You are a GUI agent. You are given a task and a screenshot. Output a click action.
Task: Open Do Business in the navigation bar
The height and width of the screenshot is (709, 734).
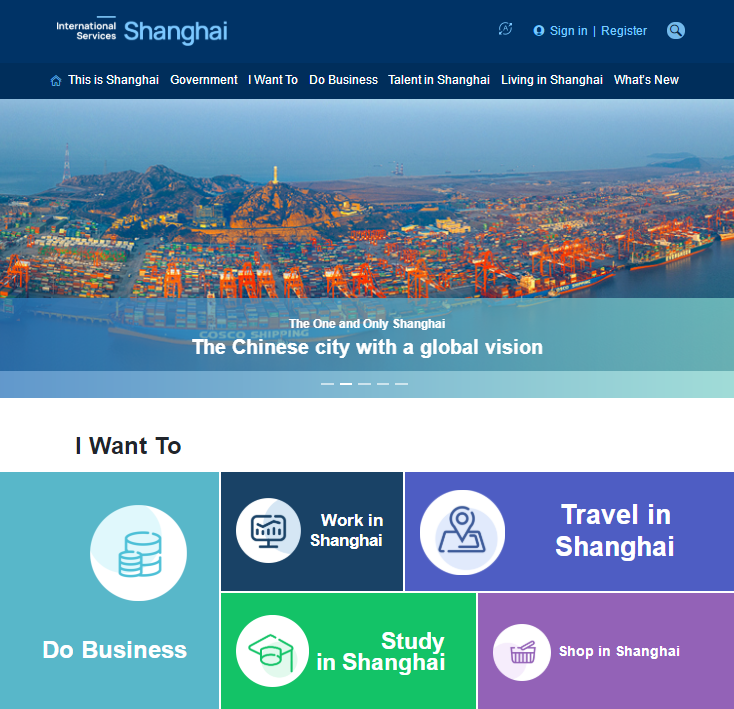coord(343,80)
